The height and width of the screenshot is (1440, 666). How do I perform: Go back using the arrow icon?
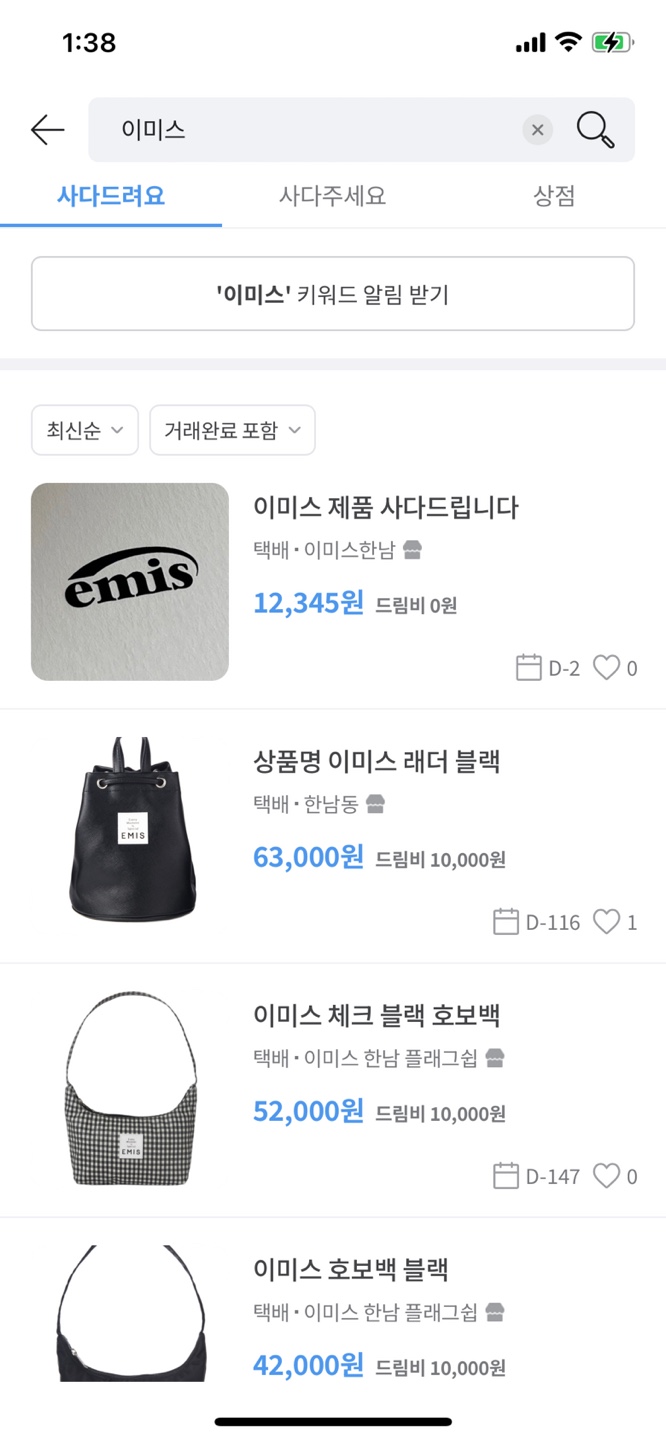(x=47, y=129)
